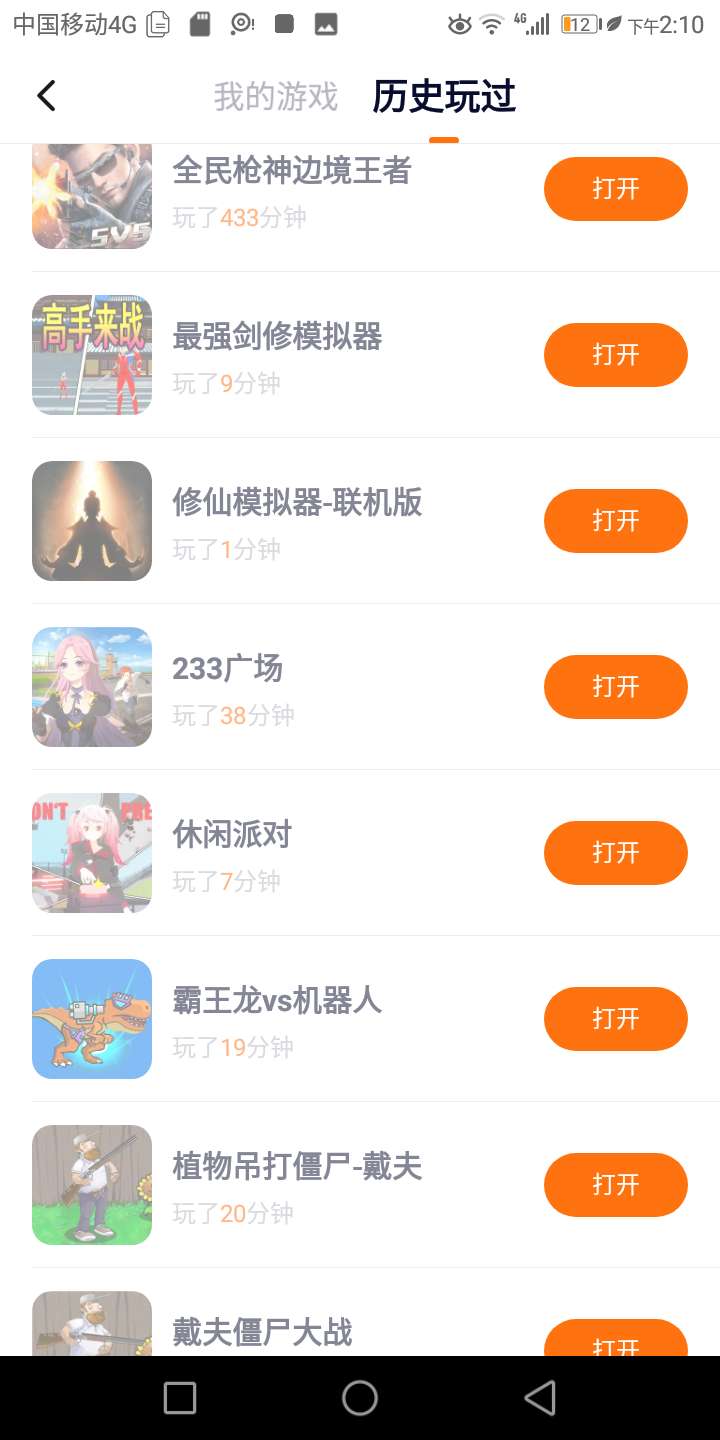Viewport: 720px width, 1440px height.
Task: Open the 植物吊打僵尸-戴夫 game row
Action: coord(297,1167)
